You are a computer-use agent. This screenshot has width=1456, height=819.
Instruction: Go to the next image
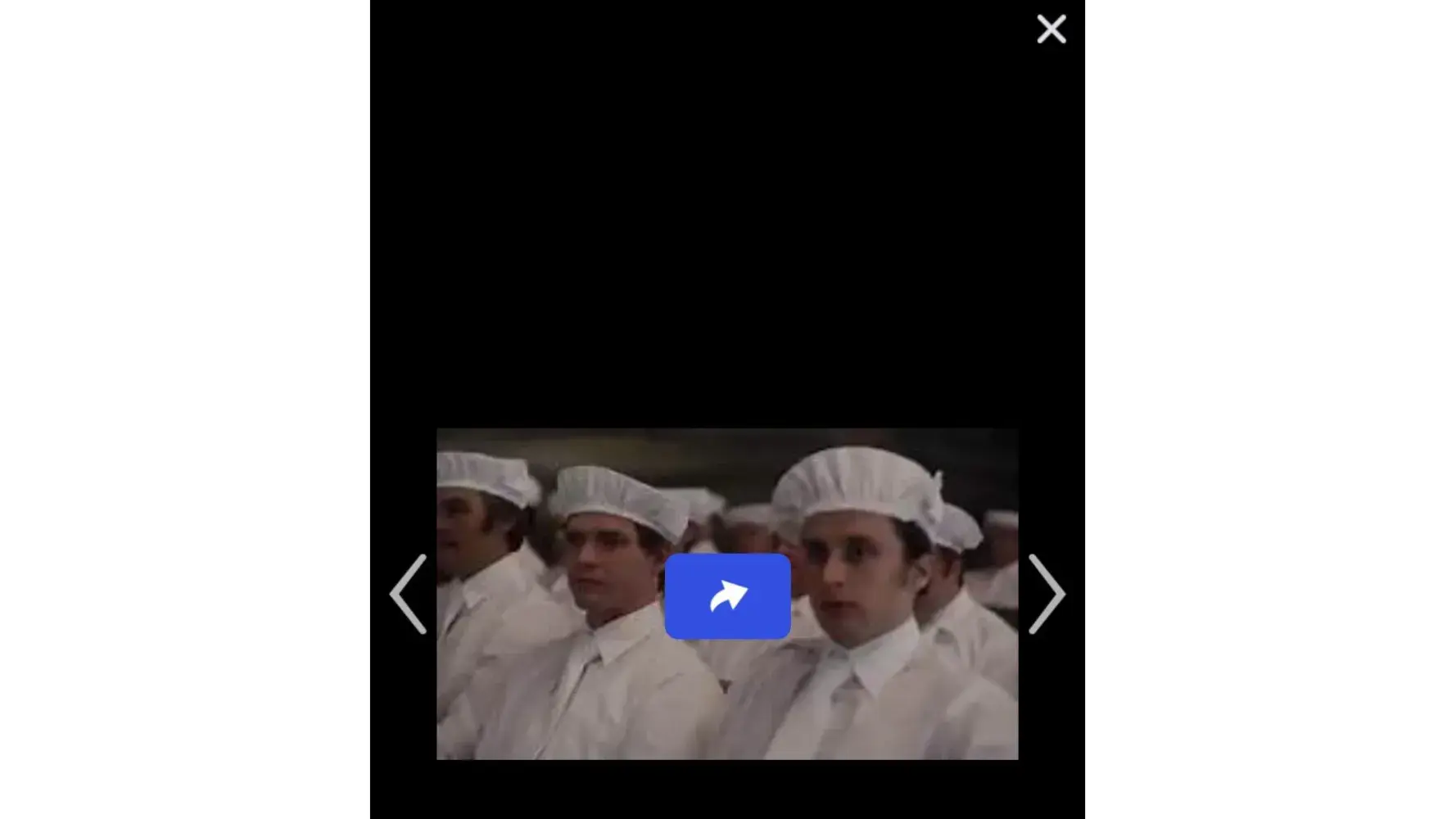click(1047, 594)
